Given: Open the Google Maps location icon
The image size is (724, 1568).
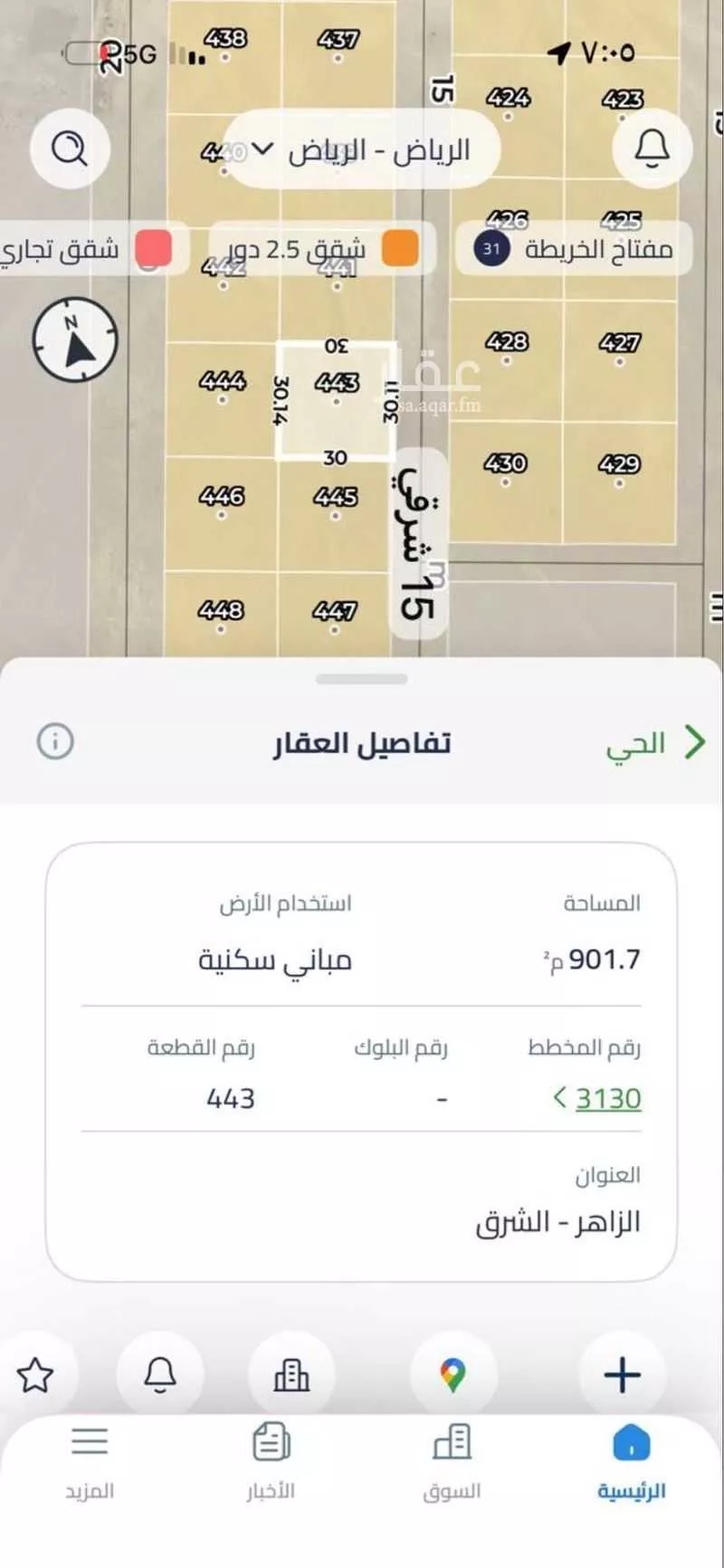Looking at the screenshot, I should coord(452,1374).
